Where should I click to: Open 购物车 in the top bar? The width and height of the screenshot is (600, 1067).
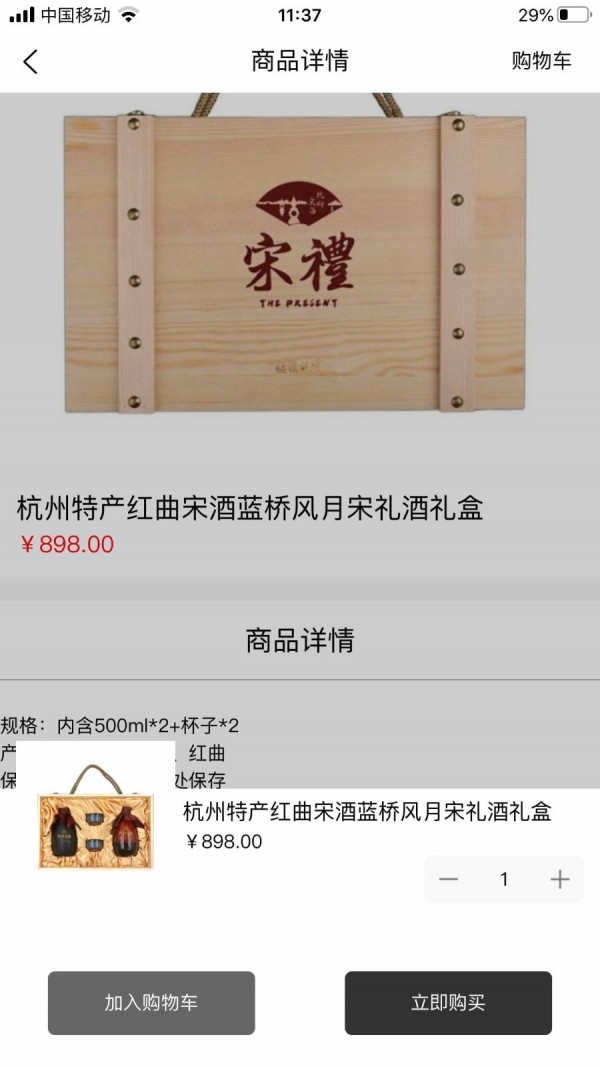pyautogui.click(x=541, y=61)
